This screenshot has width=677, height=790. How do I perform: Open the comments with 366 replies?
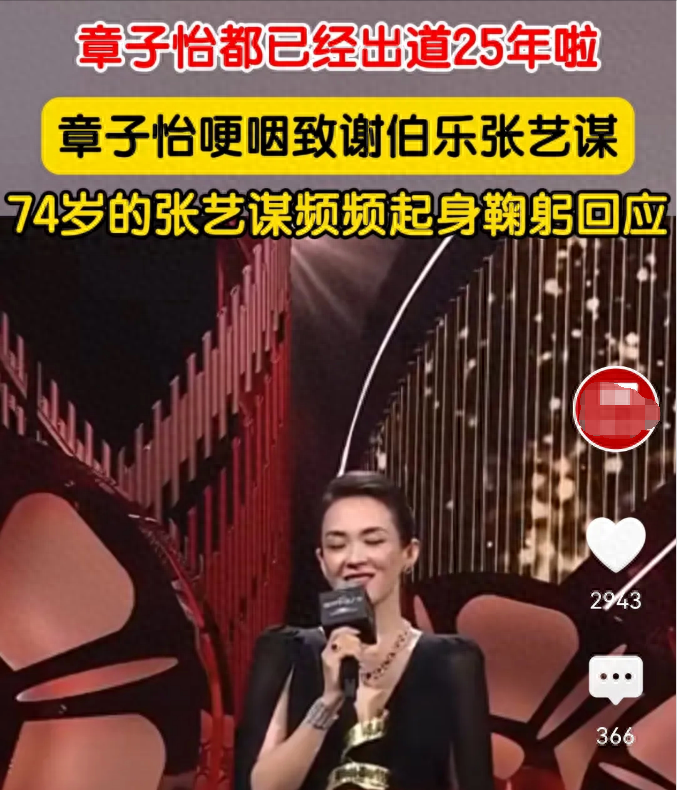click(615, 680)
